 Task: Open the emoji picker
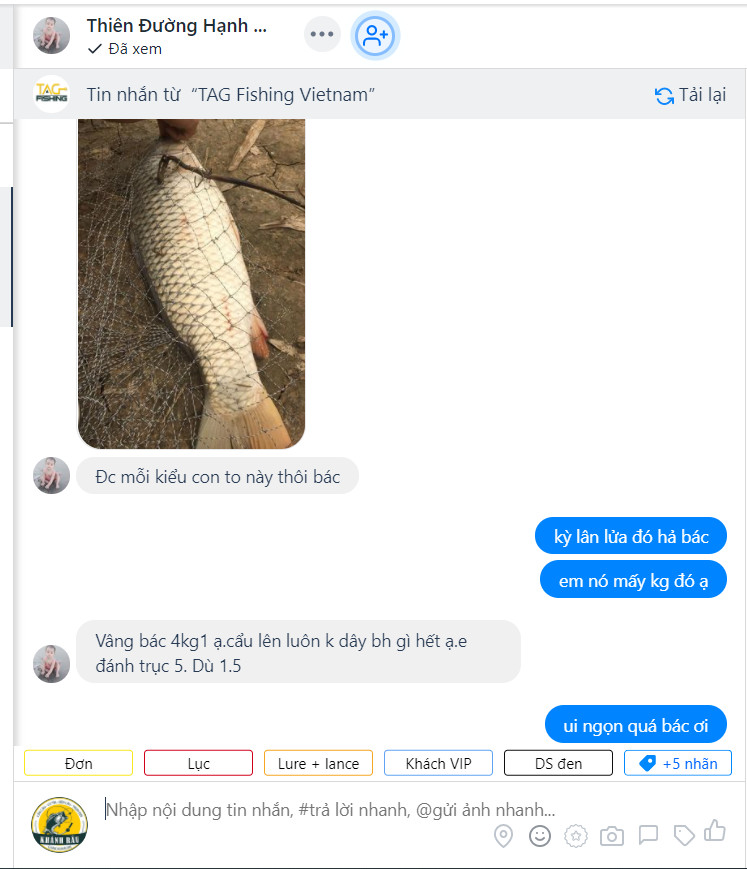tap(540, 835)
